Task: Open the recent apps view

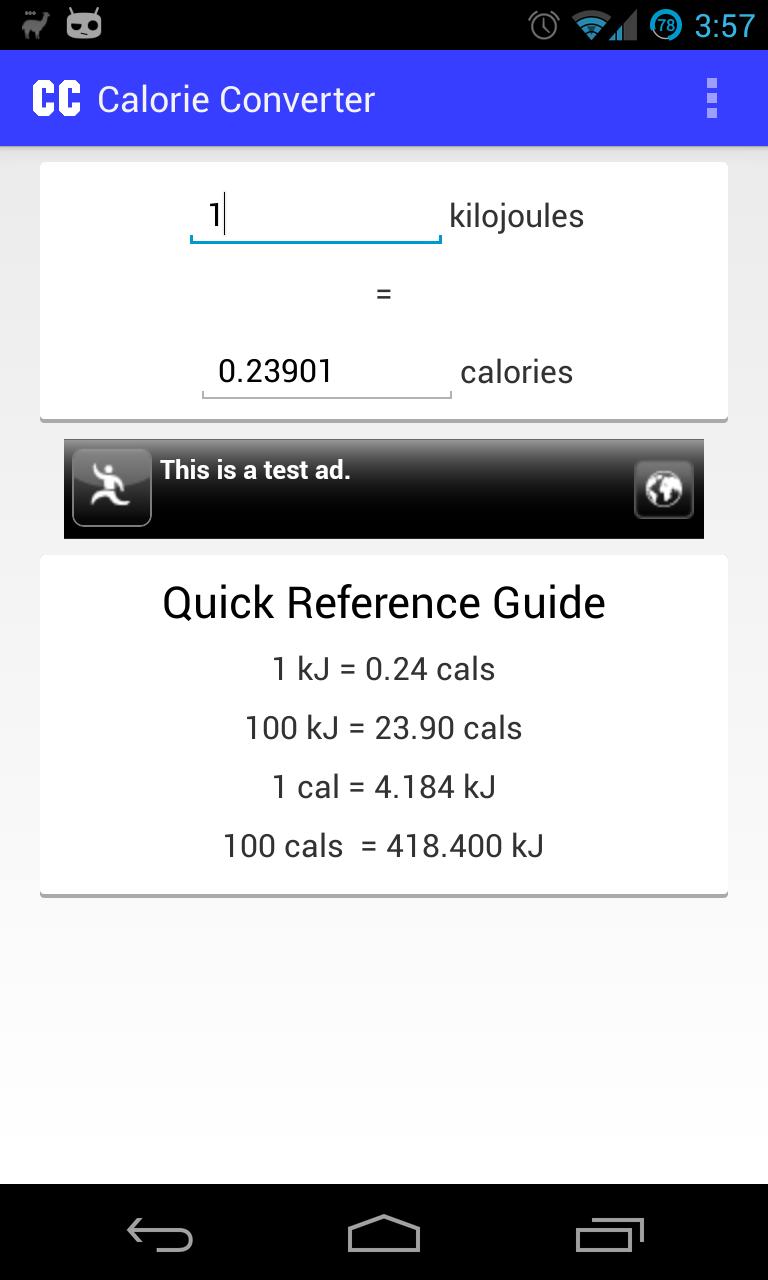Action: [609, 1235]
